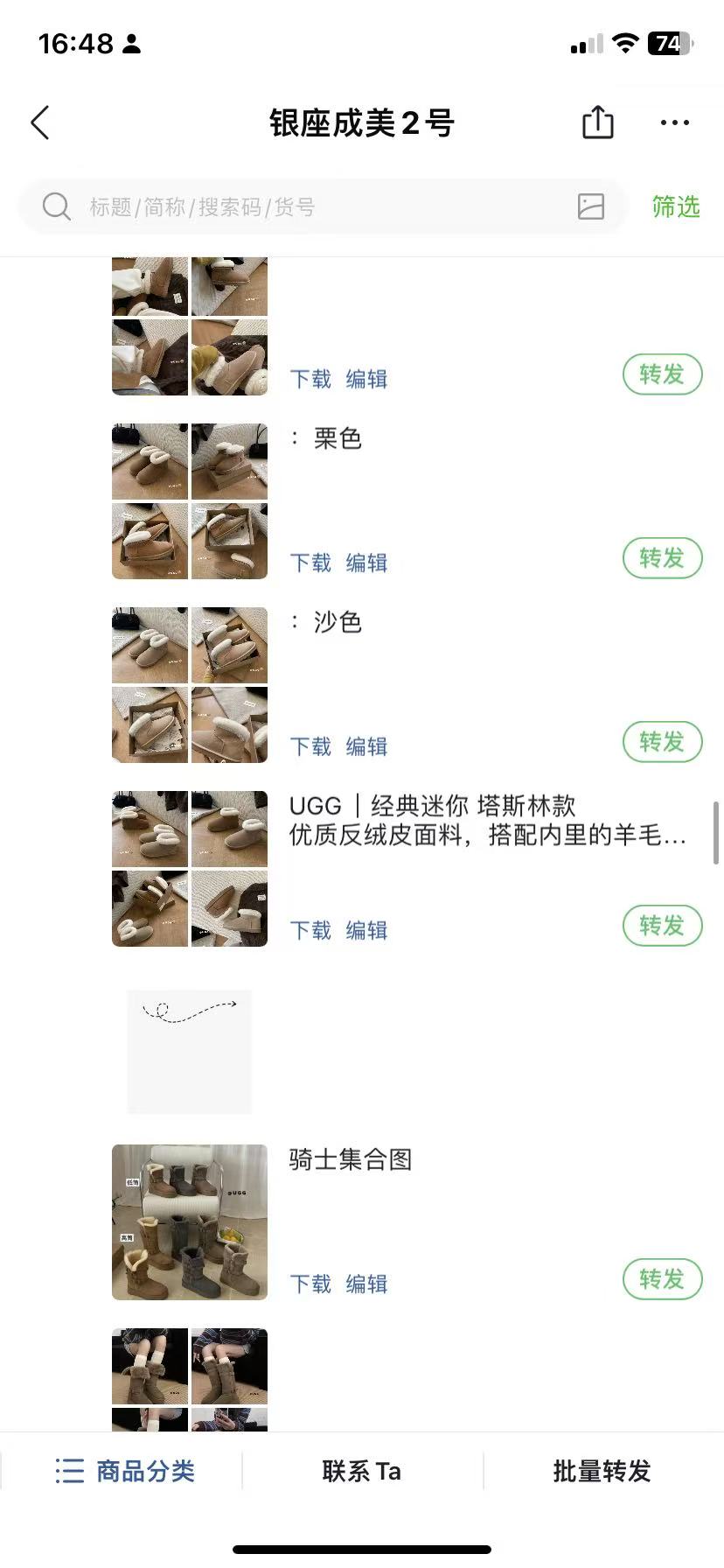
Task: Open the 筛选 filter options
Action: 675,207
